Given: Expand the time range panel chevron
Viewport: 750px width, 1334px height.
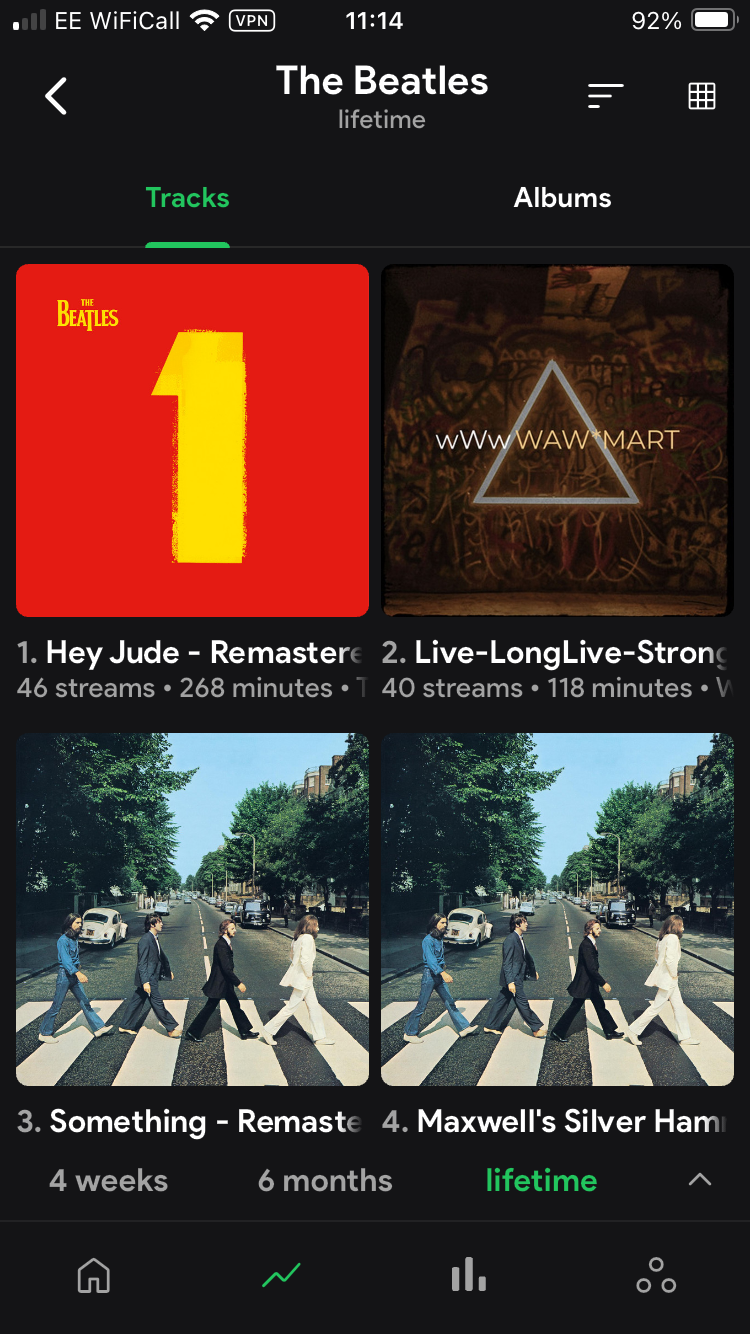Looking at the screenshot, I should coord(700,1180).
